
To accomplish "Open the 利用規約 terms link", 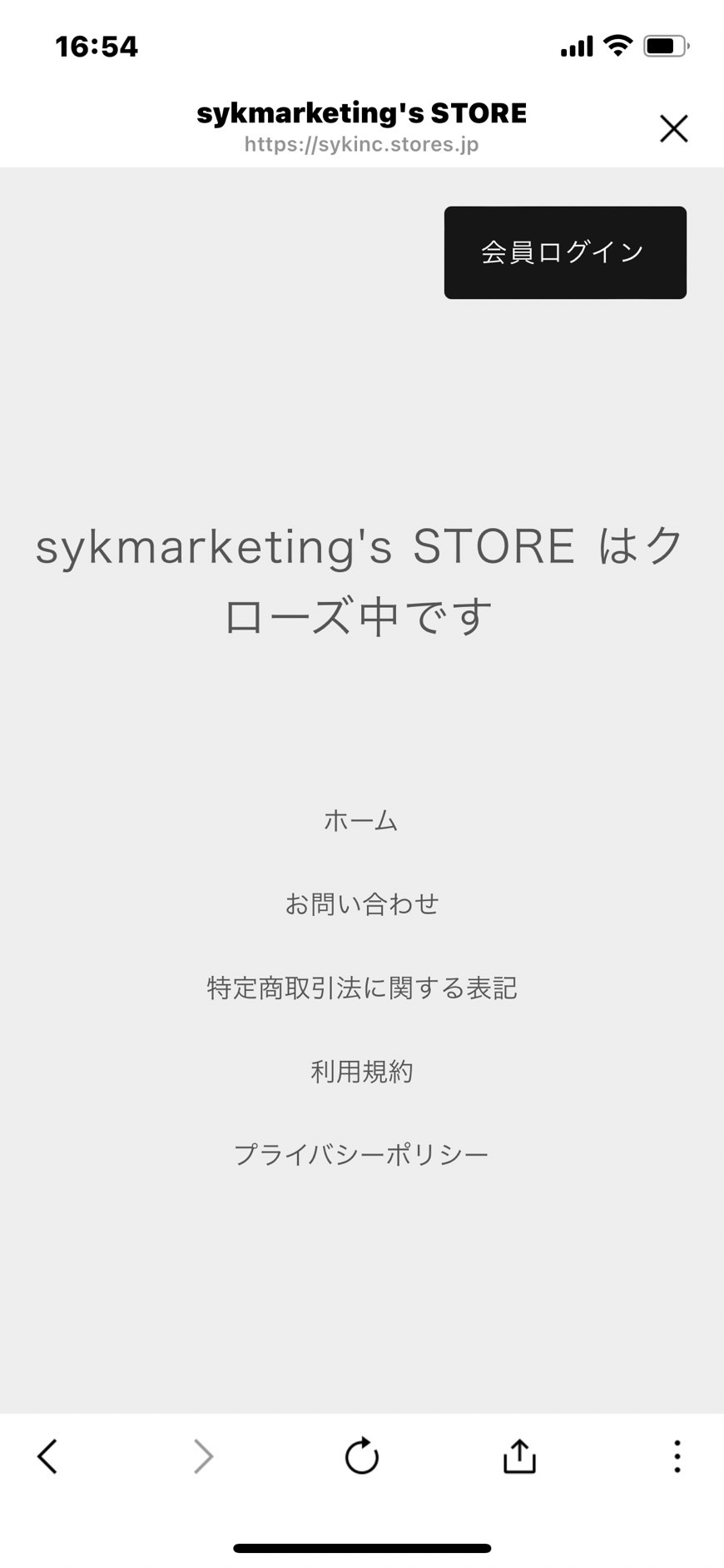I will [361, 1071].
